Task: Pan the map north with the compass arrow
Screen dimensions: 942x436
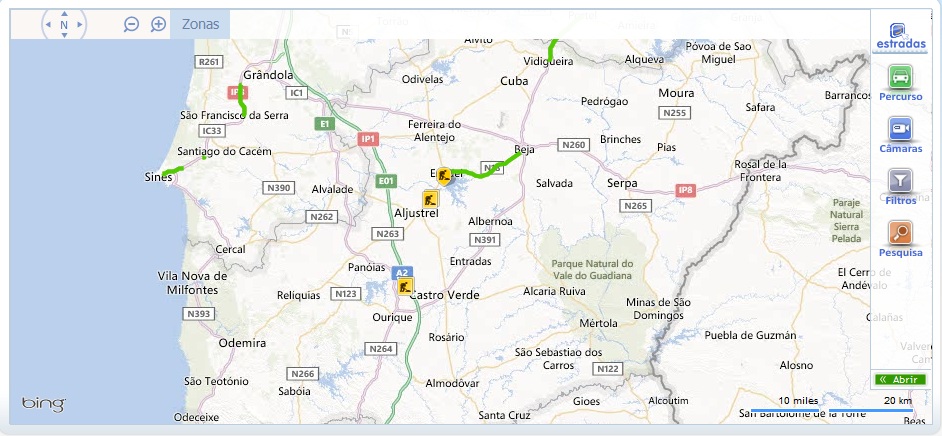Action: [64, 11]
